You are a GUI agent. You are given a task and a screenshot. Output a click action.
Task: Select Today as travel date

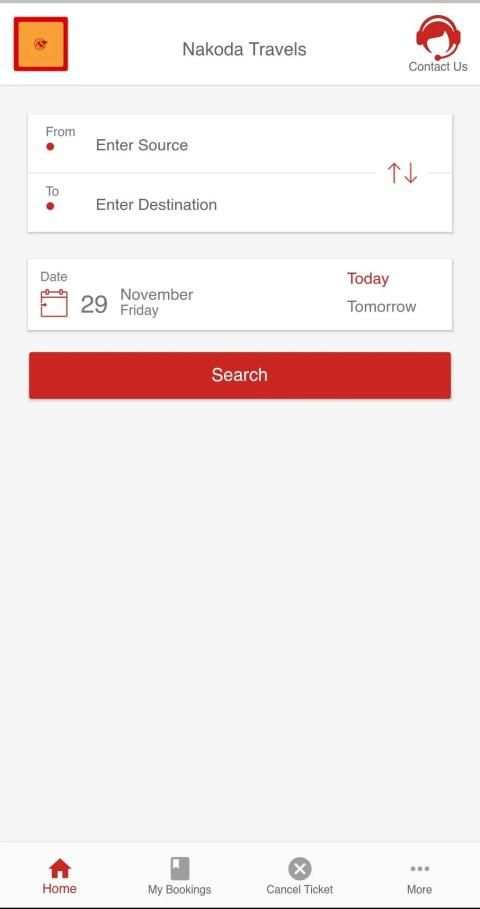pyautogui.click(x=368, y=279)
